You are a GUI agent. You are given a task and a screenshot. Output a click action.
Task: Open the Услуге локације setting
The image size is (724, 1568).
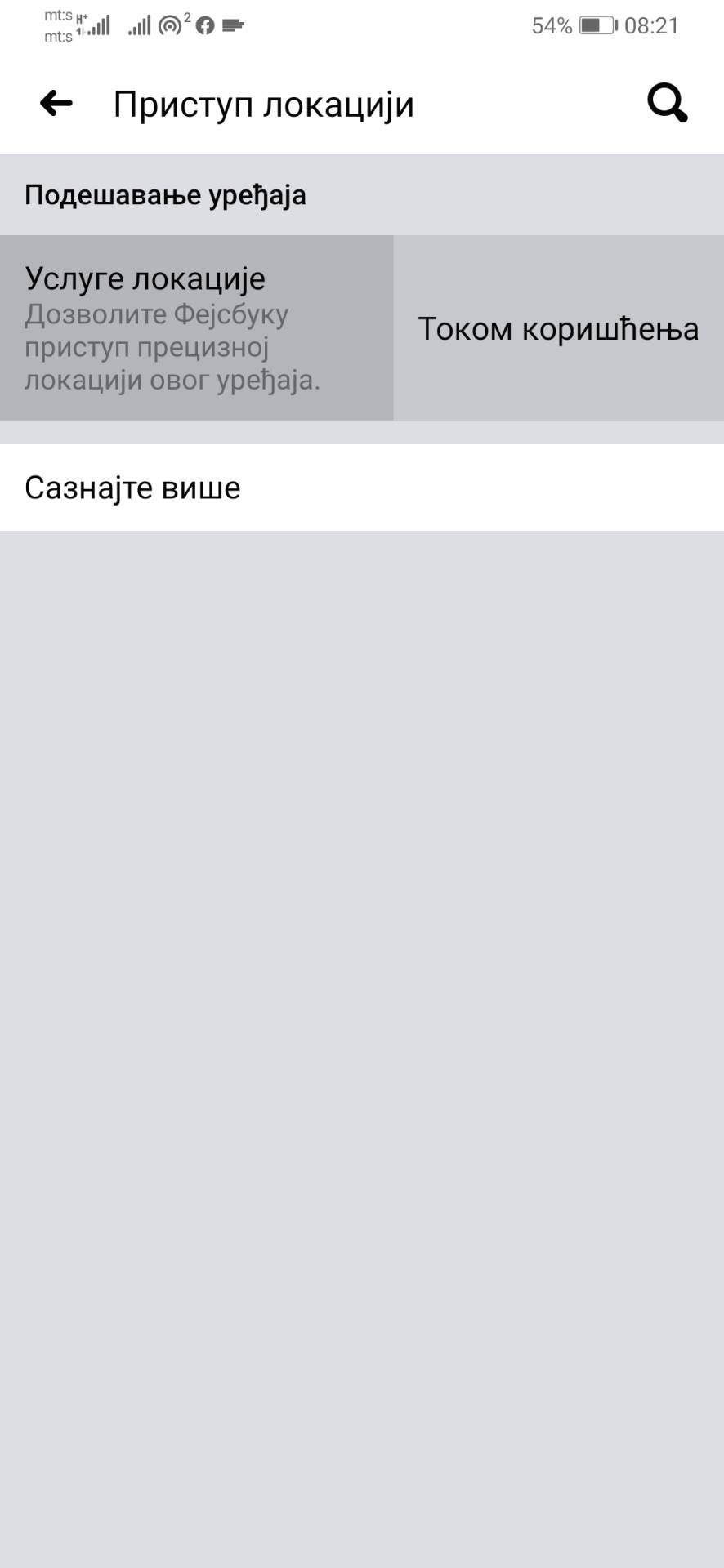click(x=196, y=328)
